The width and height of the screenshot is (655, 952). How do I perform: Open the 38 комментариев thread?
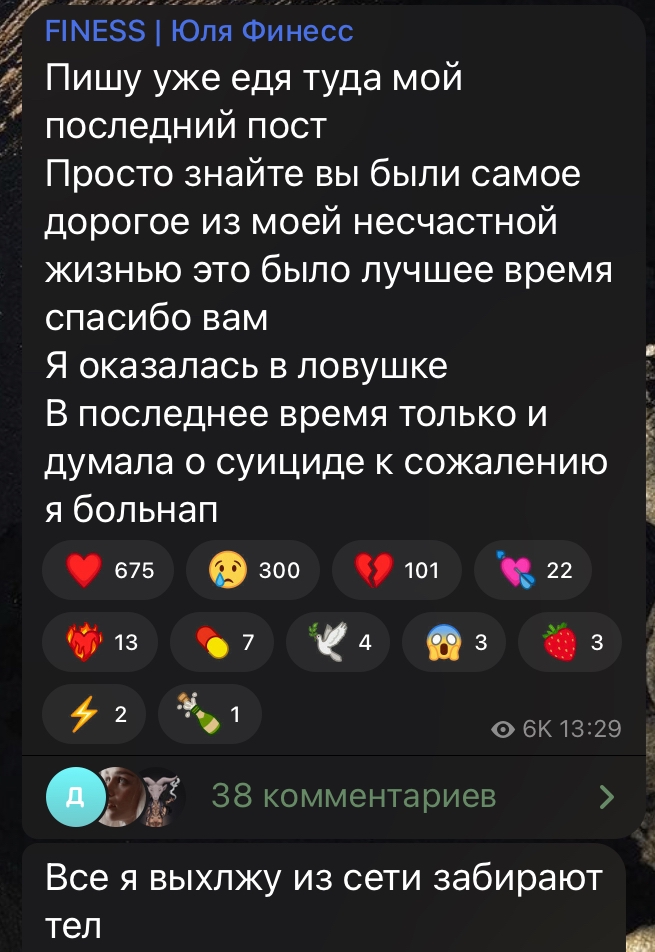pos(353,796)
